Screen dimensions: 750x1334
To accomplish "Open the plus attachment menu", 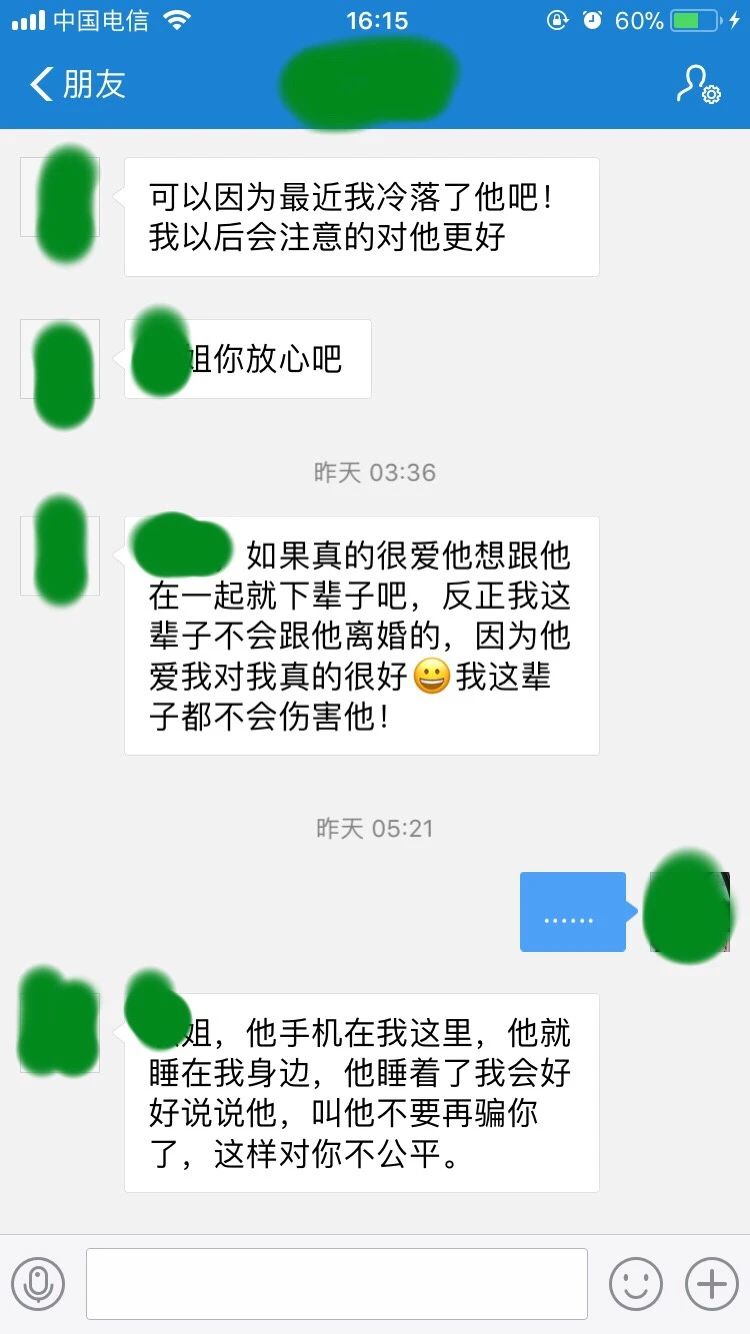I will coord(711,1283).
